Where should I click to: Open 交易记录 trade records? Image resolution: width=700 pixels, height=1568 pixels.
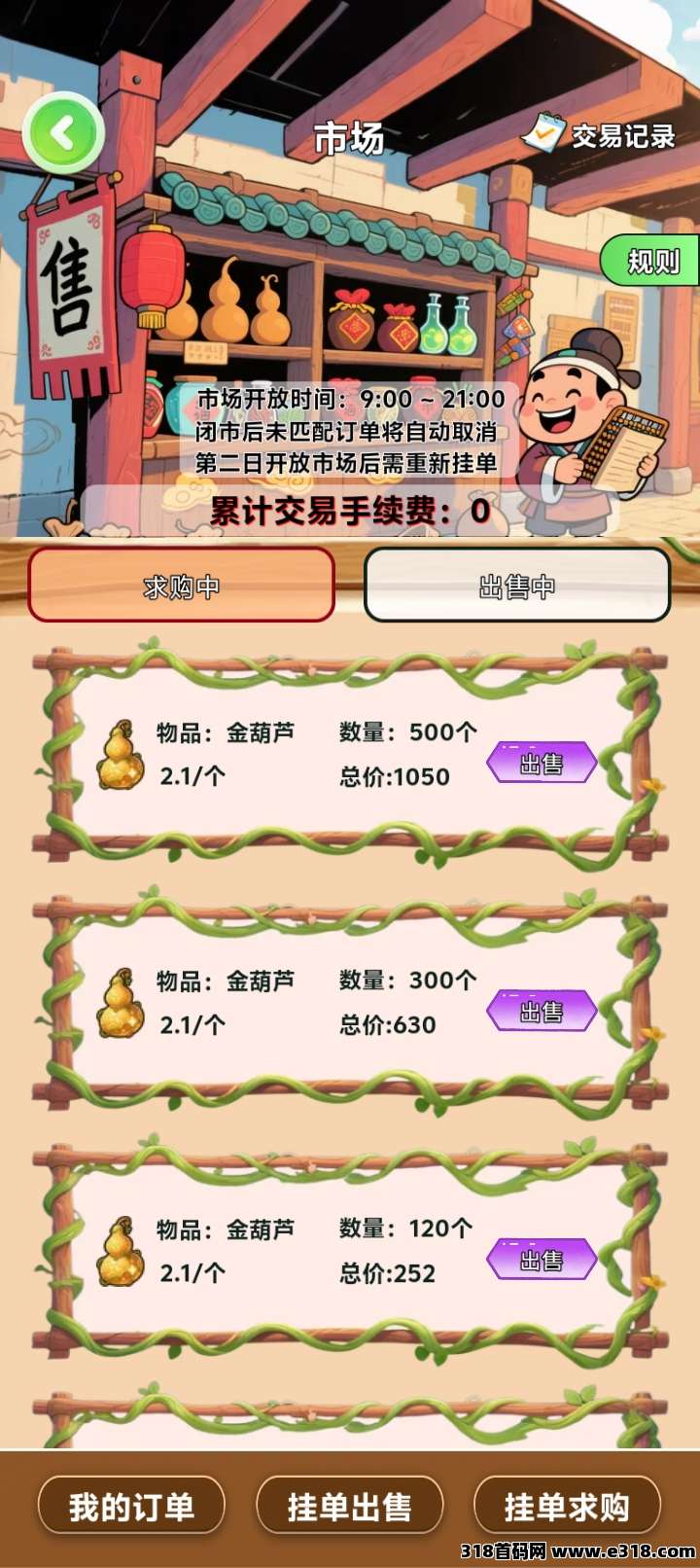point(601,135)
